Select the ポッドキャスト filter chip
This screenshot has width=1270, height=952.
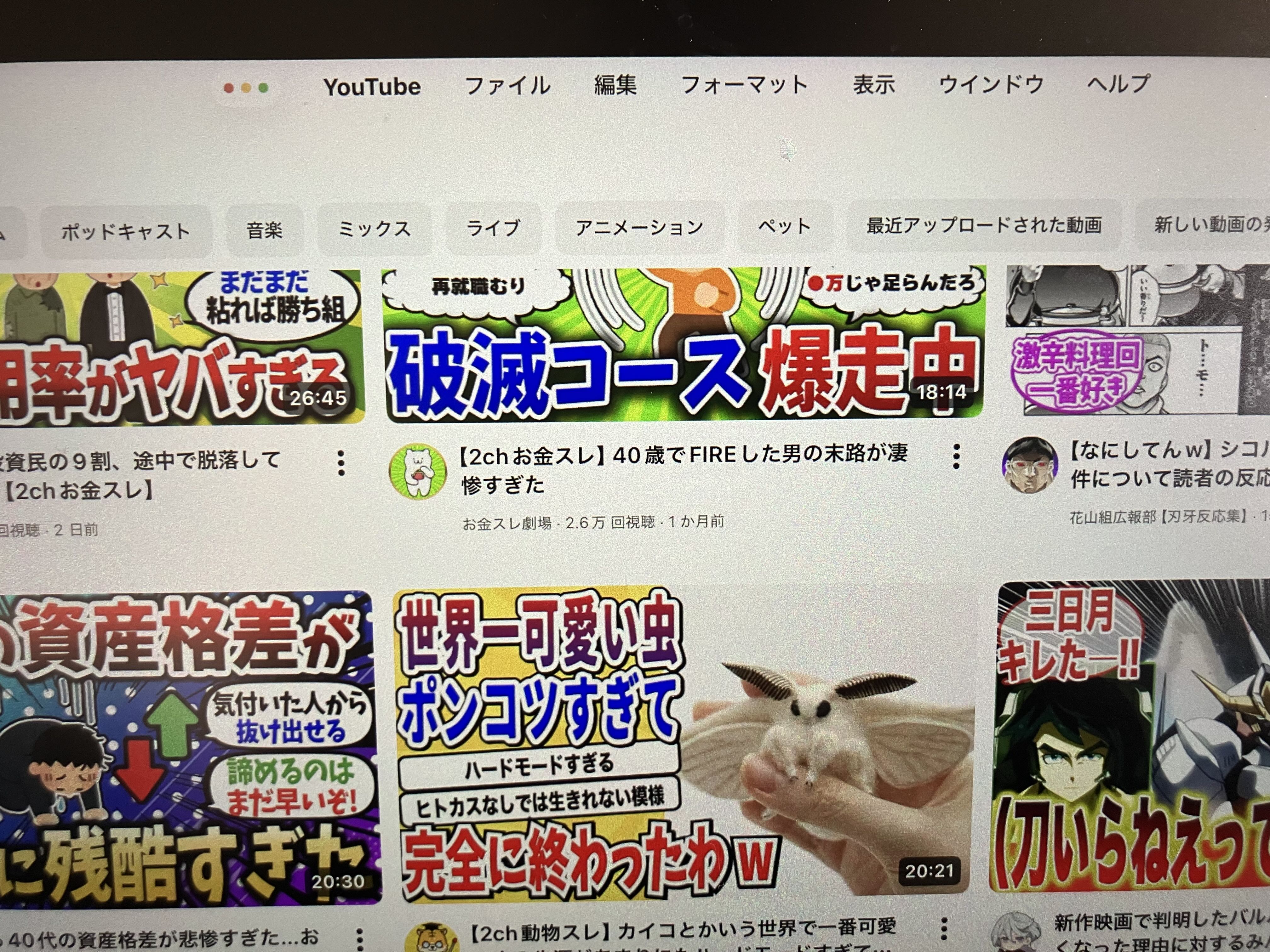click(x=125, y=231)
